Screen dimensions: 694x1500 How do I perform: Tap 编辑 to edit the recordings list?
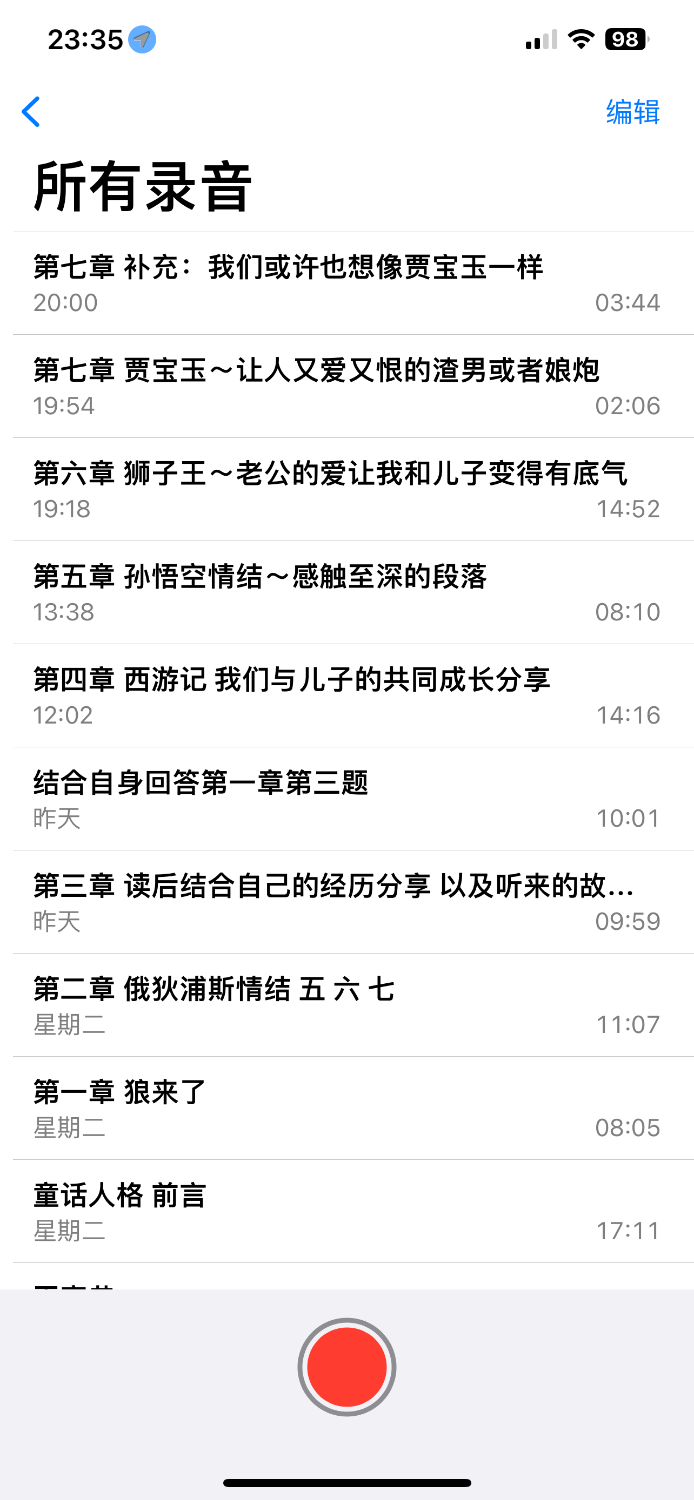point(632,112)
